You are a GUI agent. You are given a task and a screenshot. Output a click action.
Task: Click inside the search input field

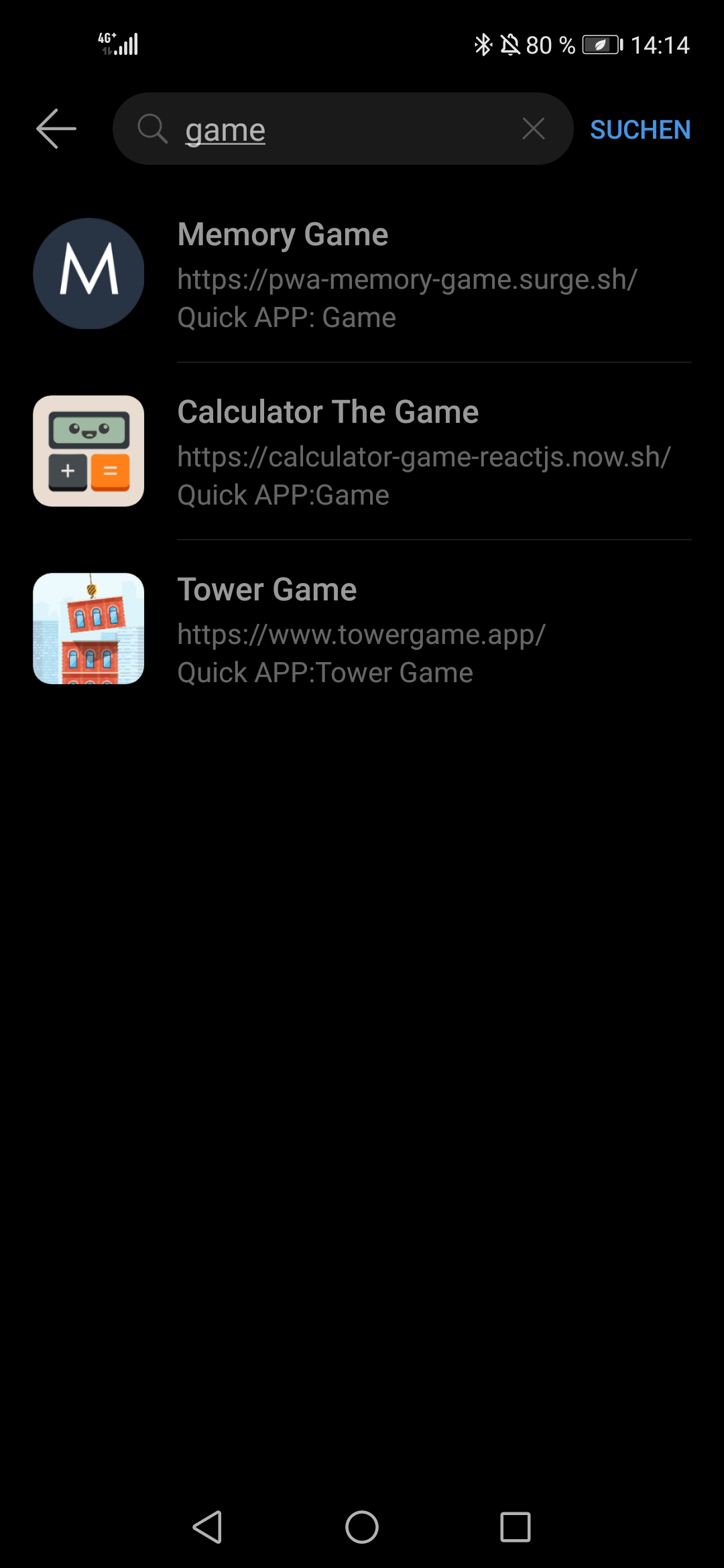tap(335, 129)
